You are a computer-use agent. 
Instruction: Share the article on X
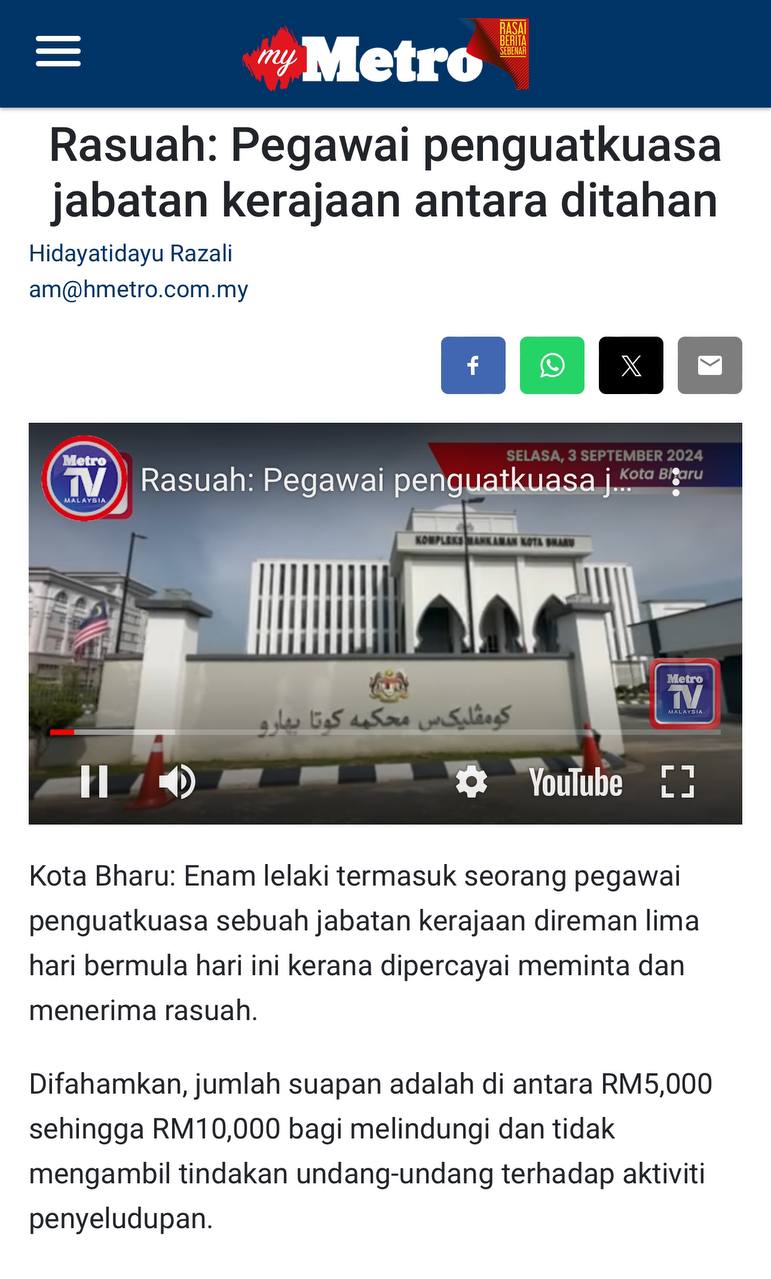631,365
